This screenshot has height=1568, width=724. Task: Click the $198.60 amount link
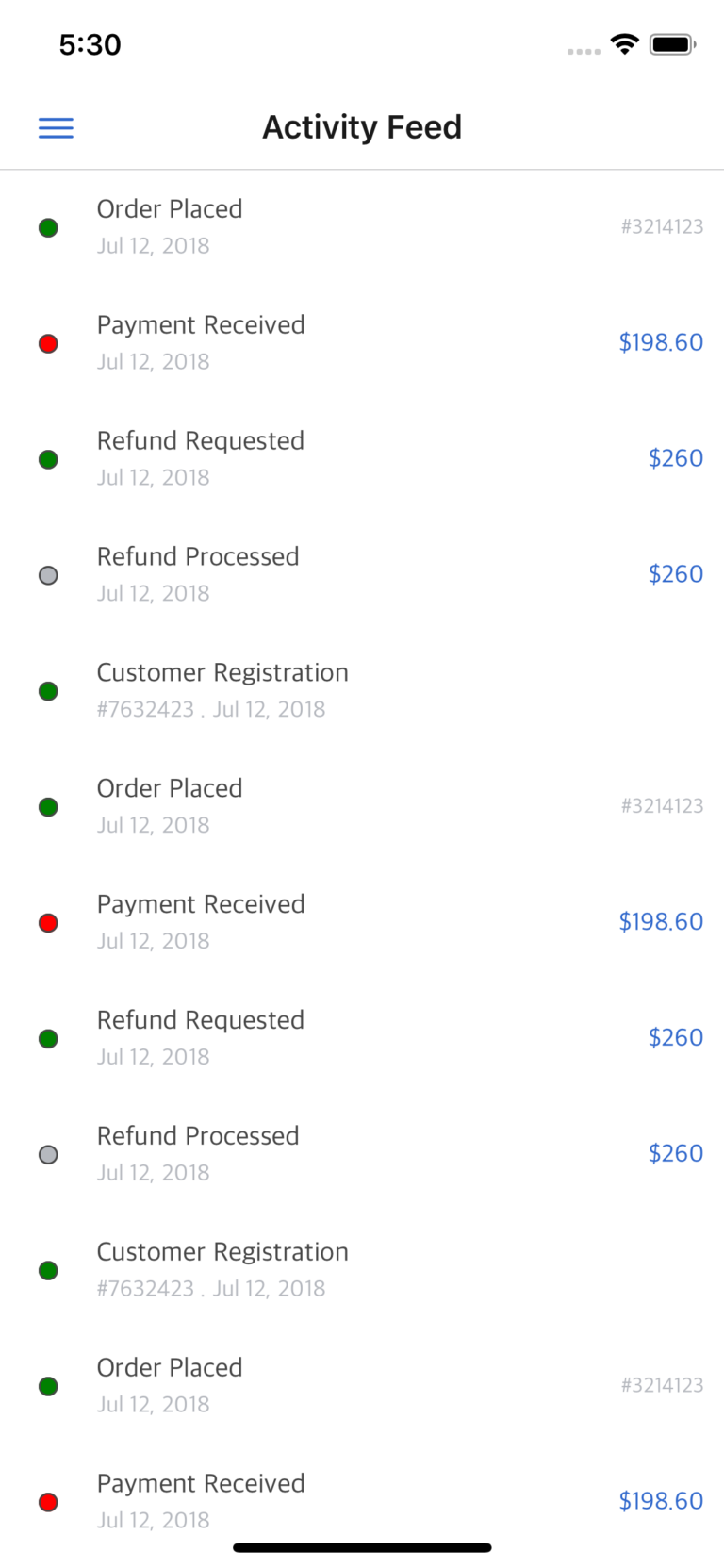pos(661,341)
